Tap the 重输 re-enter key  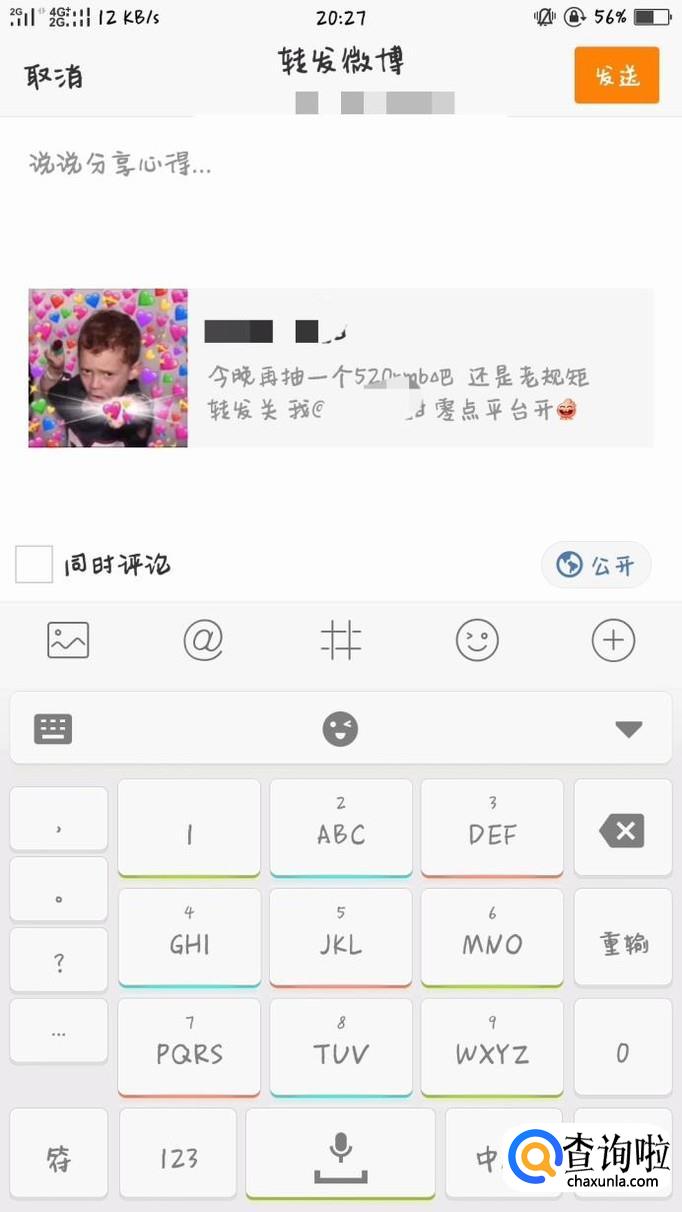coord(624,943)
